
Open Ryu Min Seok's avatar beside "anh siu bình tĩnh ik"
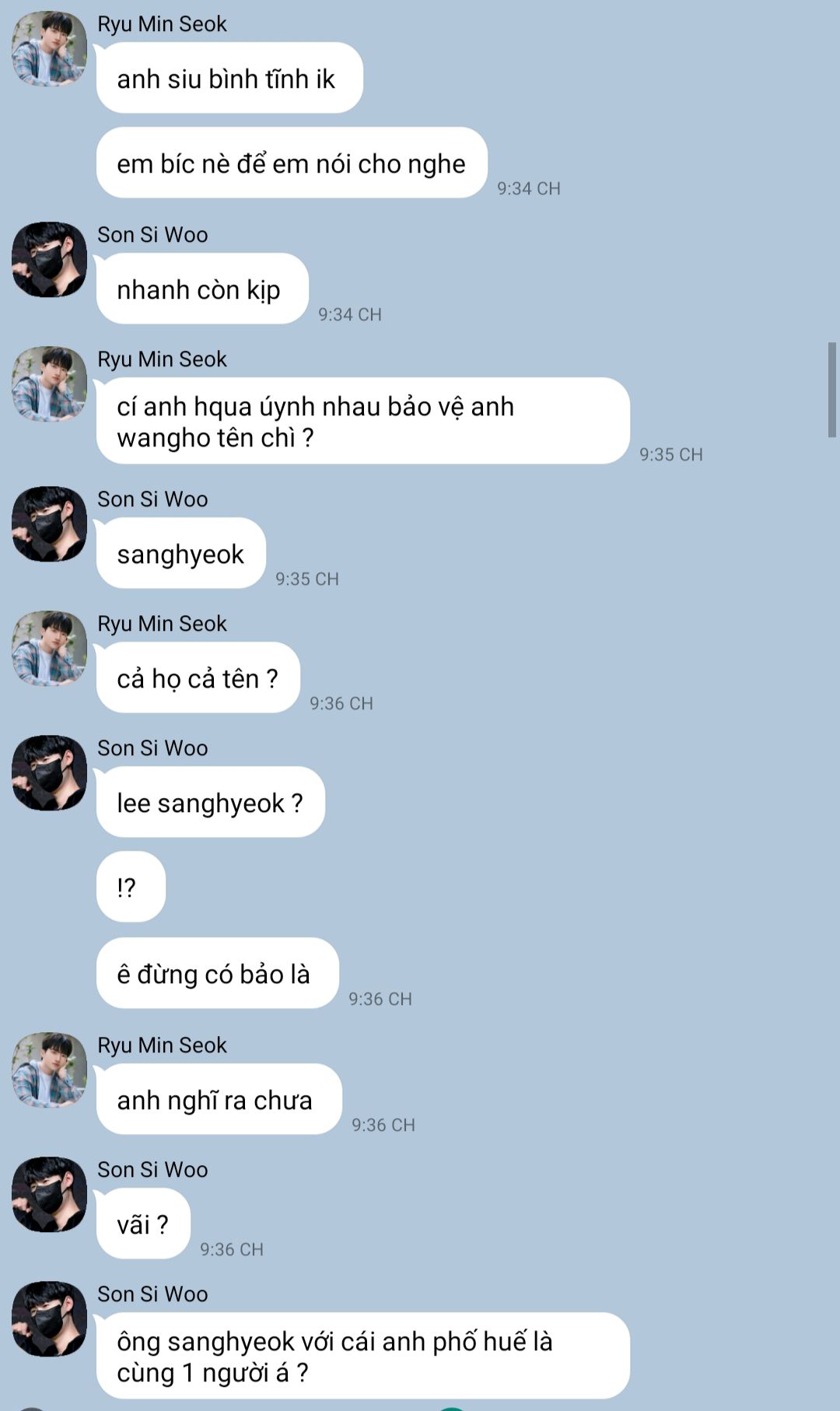point(49,48)
